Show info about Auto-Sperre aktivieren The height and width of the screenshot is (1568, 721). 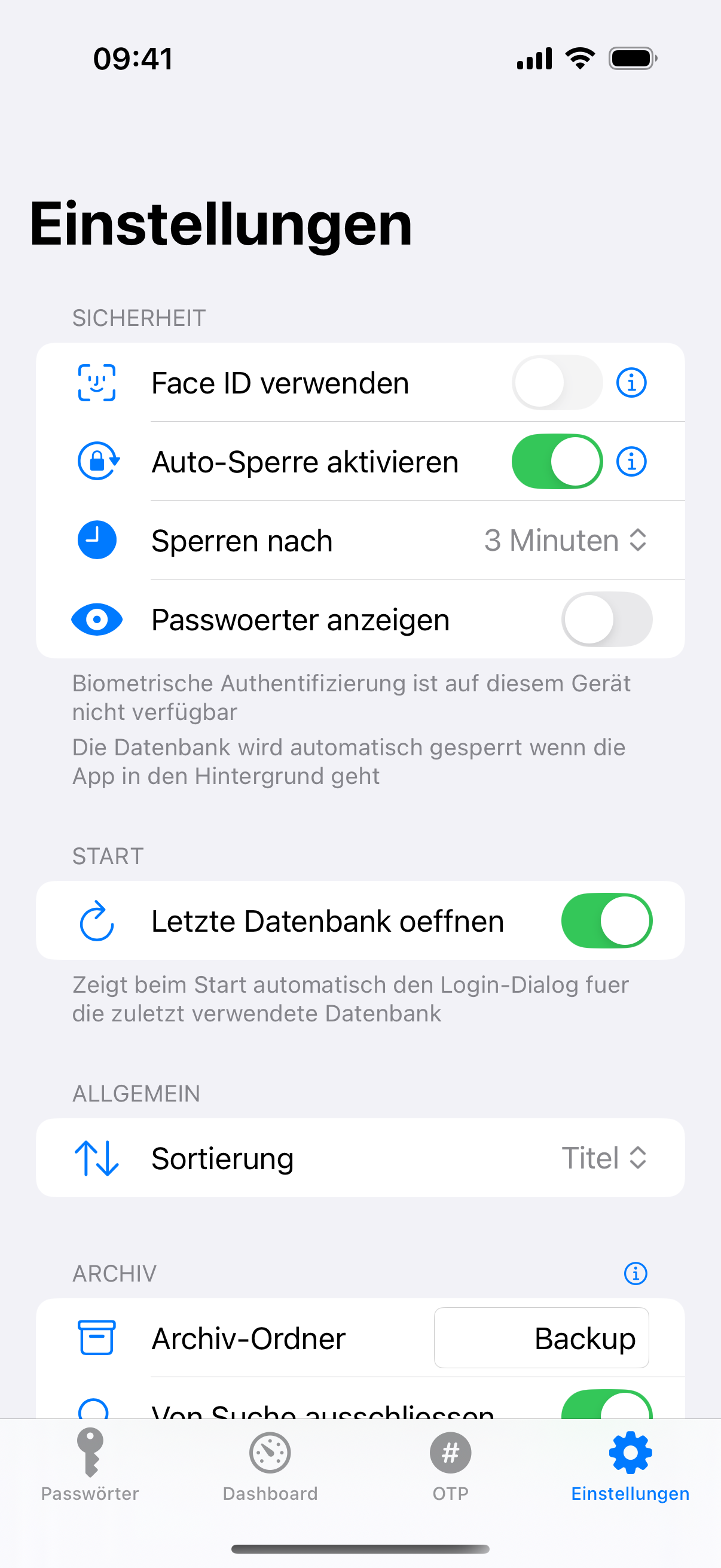tap(631, 462)
